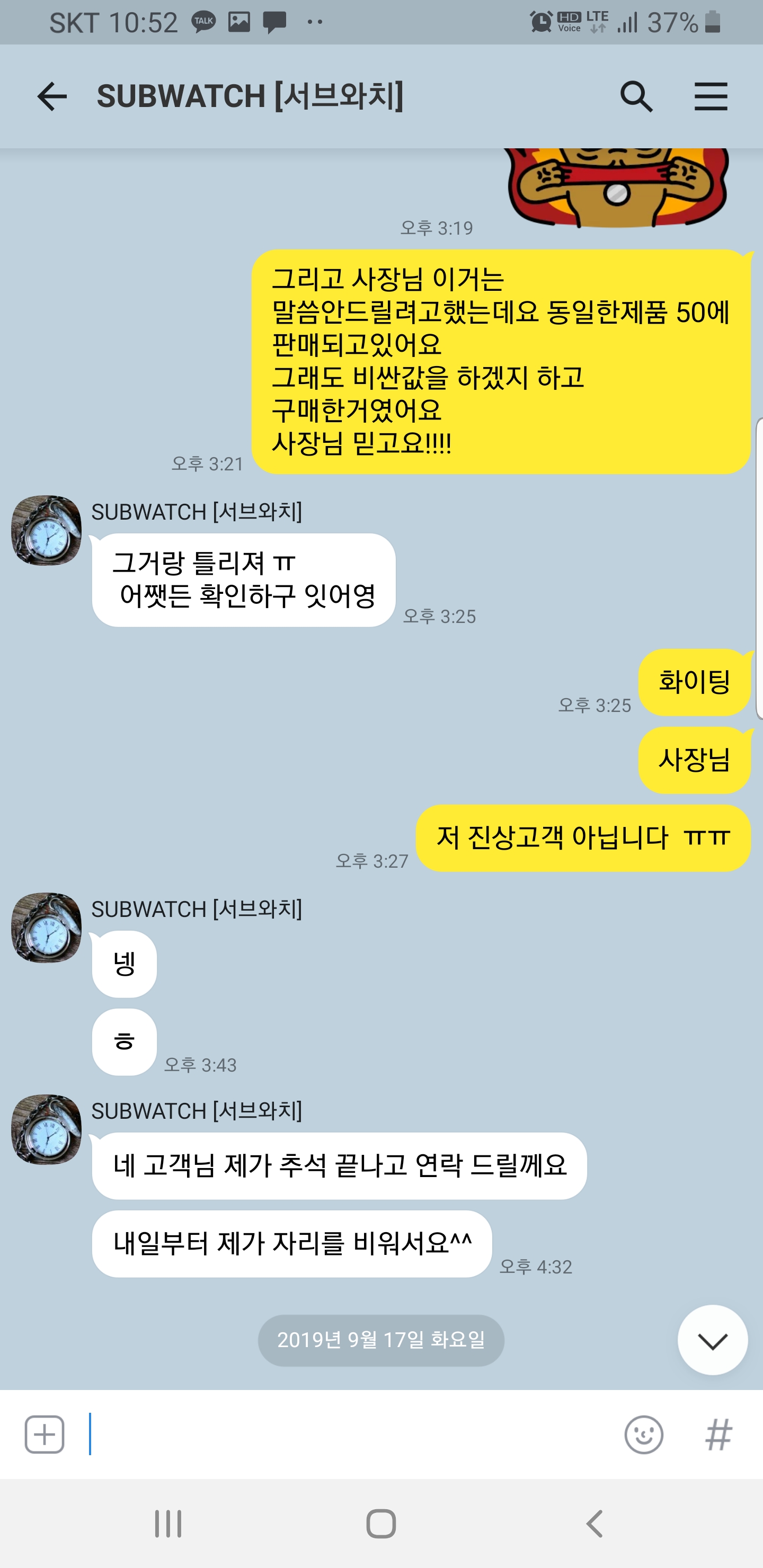763x1568 pixels.
Task: Open the chat room side menu
Action: (711, 97)
